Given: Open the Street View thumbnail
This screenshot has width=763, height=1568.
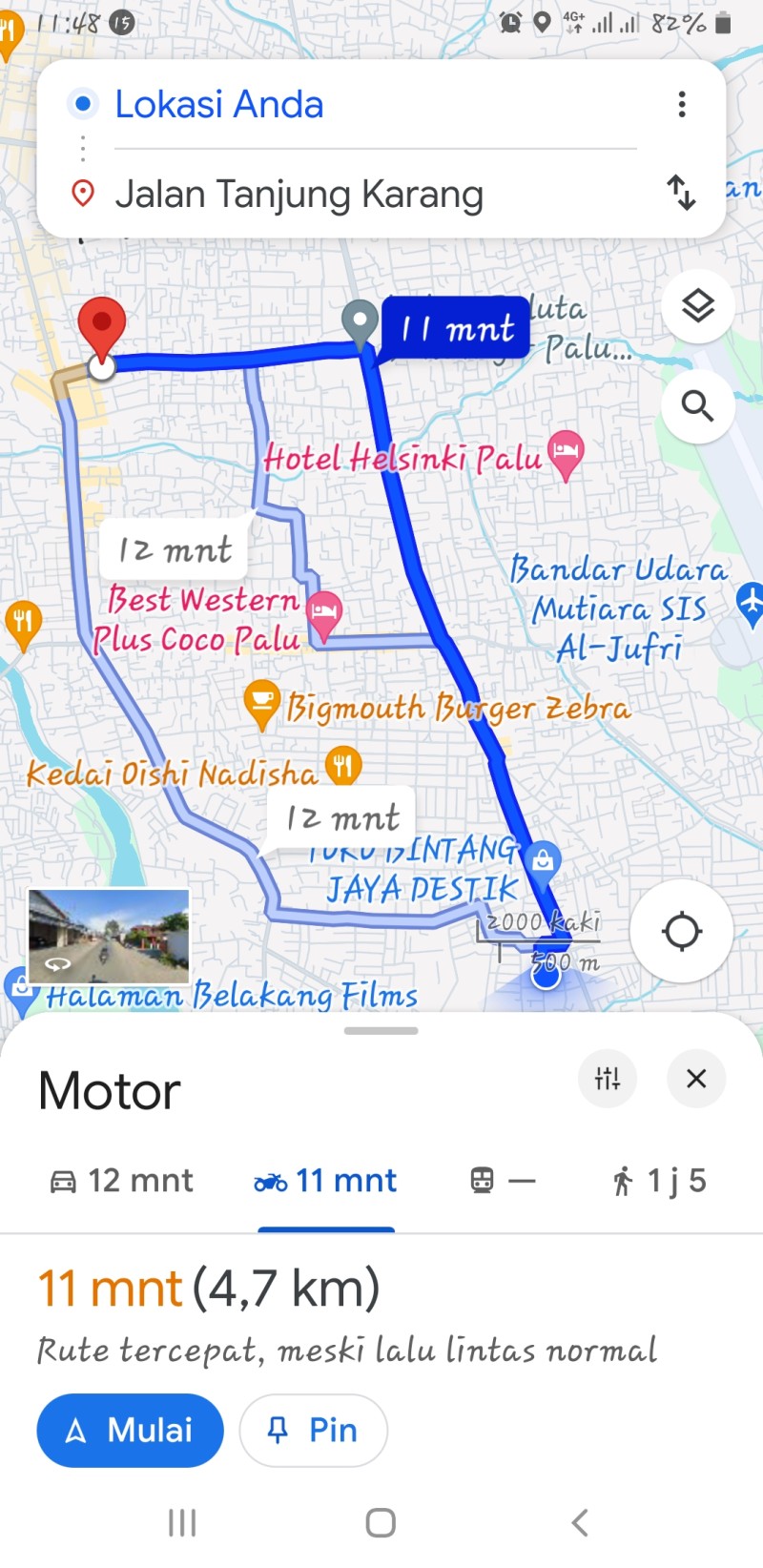Looking at the screenshot, I should (109, 936).
